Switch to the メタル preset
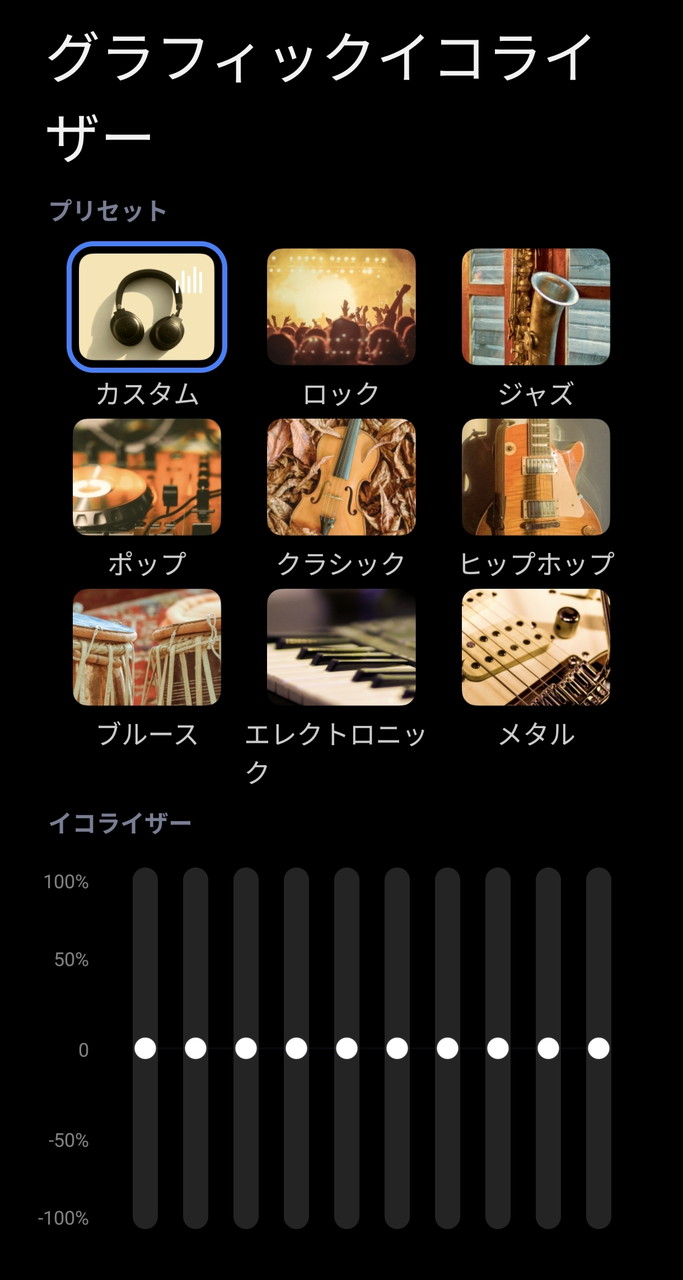683x1280 pixels. [x=536, y=647]
